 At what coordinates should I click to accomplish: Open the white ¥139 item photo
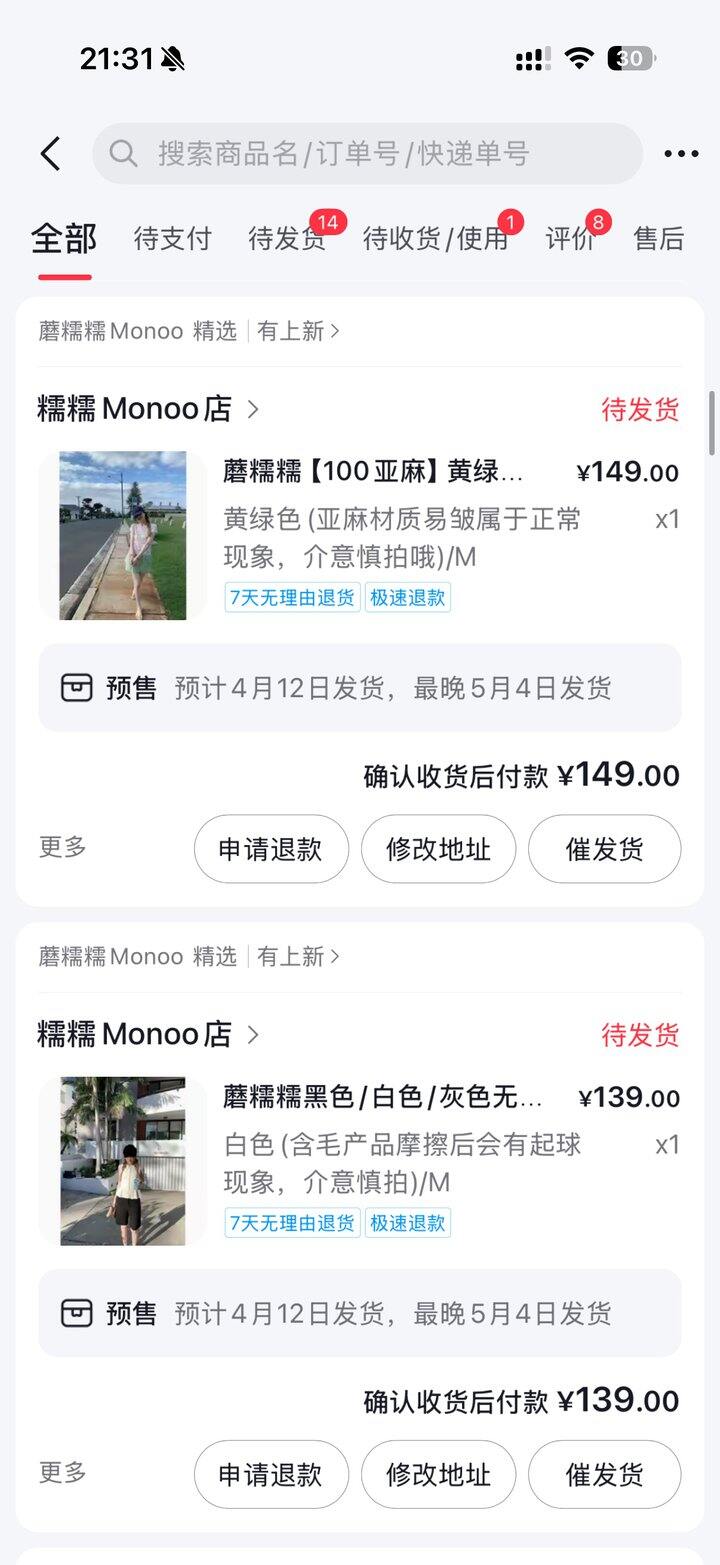(123, 1161)
